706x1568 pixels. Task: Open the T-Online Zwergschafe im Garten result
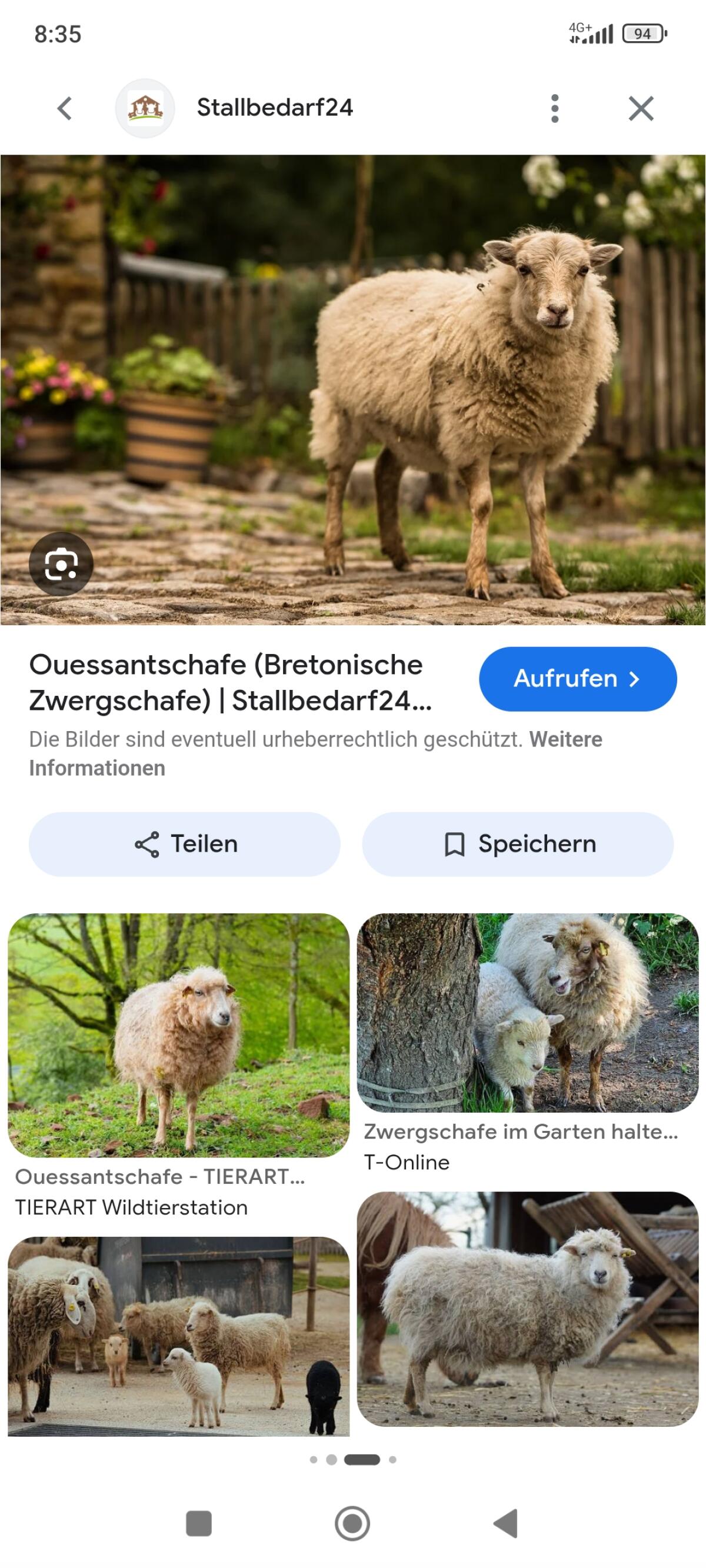[x=528, y=1013]
